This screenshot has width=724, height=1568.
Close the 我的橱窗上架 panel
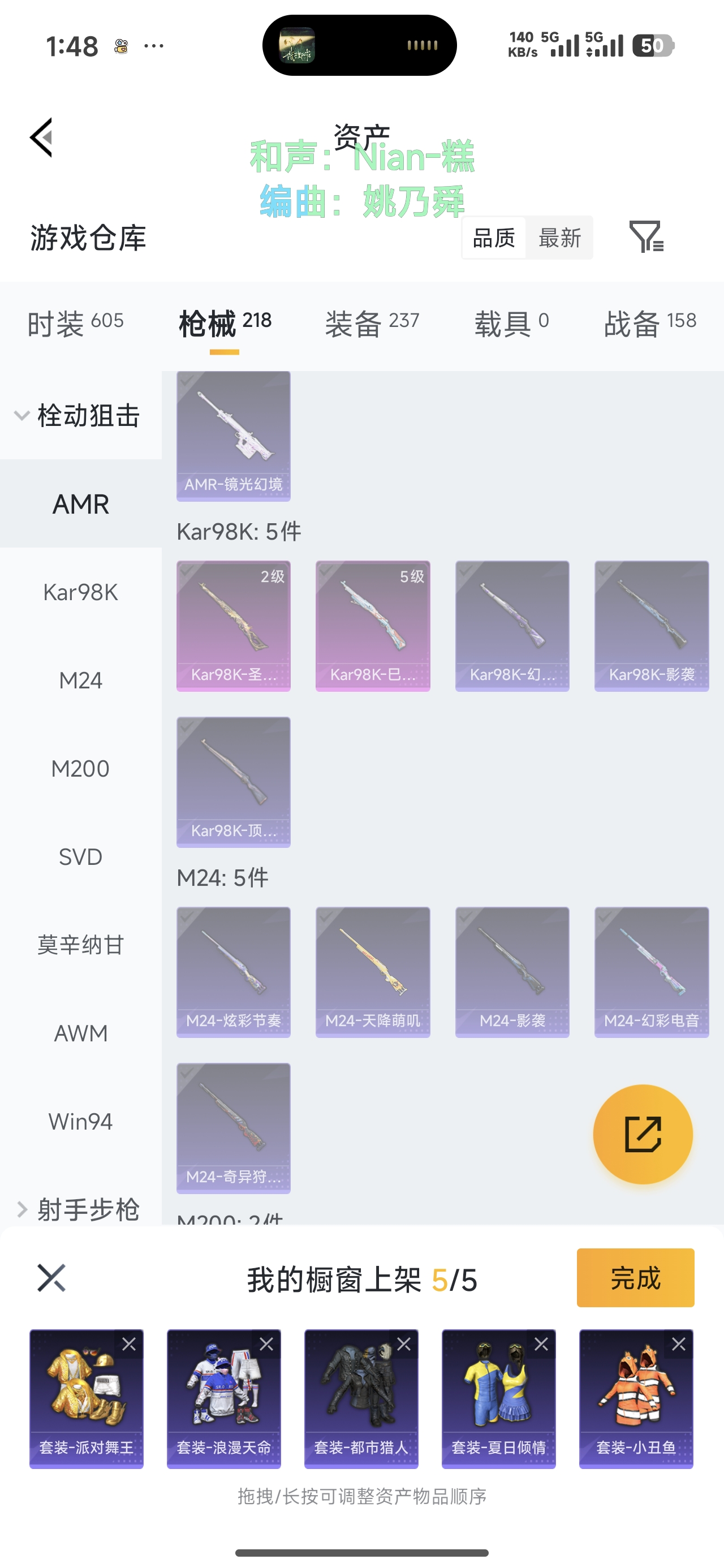(51, 1278)
